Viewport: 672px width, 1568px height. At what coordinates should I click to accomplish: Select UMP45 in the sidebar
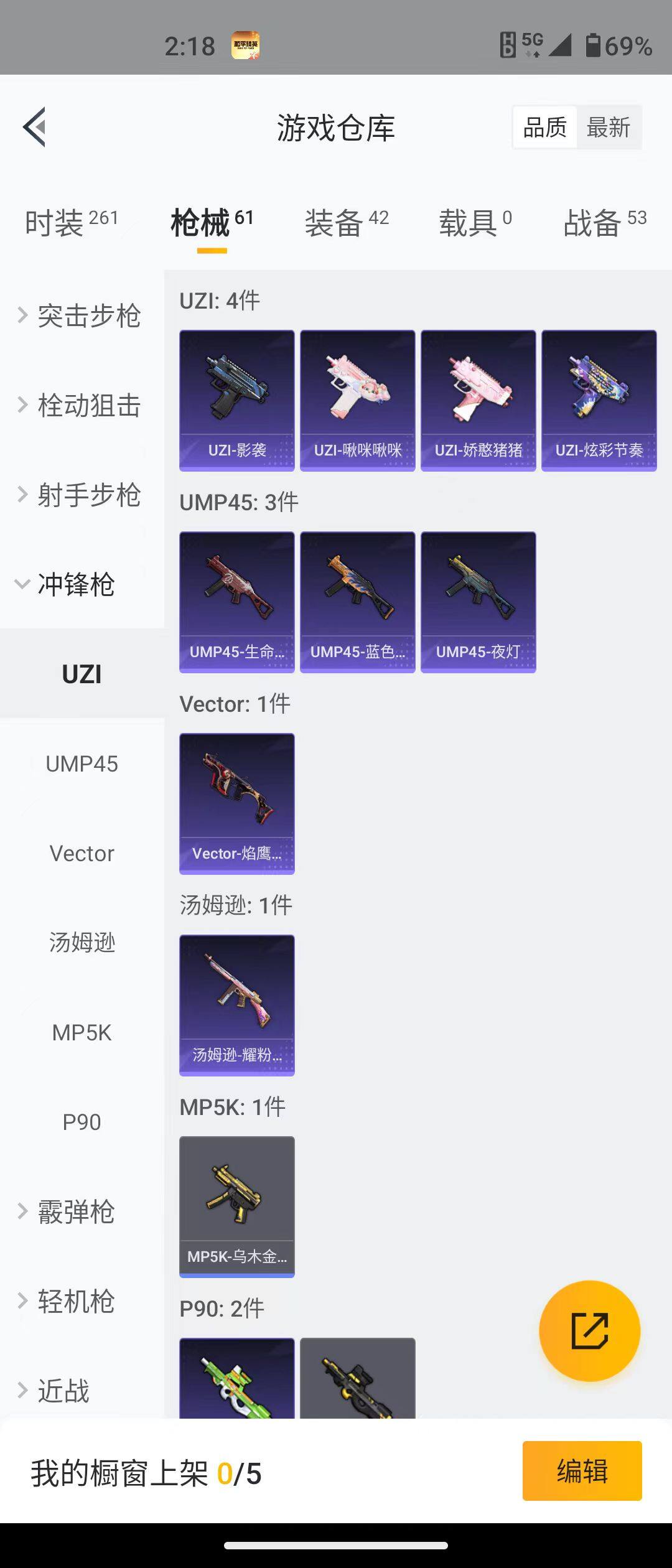pos(81,763)
